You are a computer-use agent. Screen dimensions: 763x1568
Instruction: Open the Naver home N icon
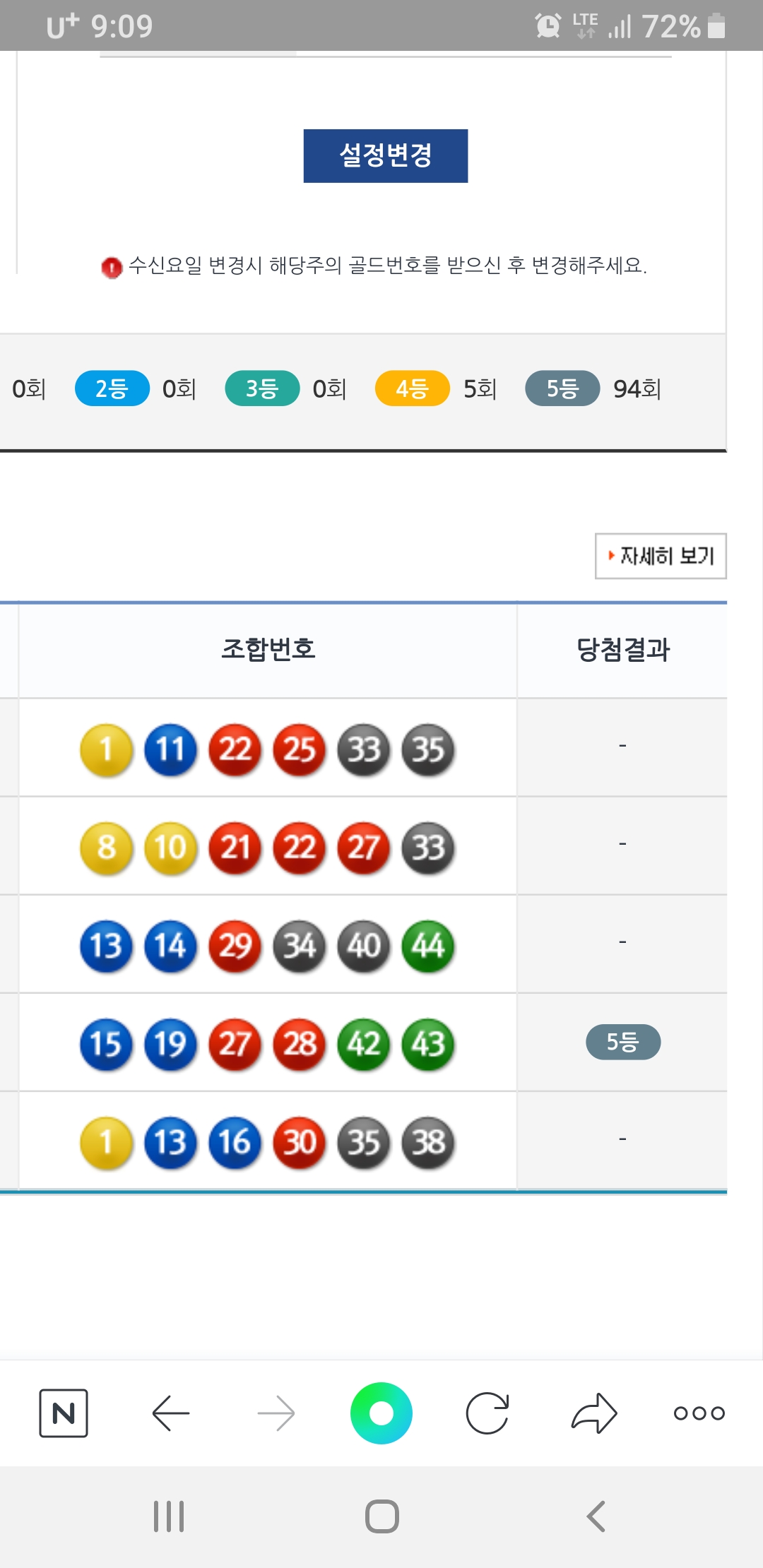click(x=64, y=1413)
